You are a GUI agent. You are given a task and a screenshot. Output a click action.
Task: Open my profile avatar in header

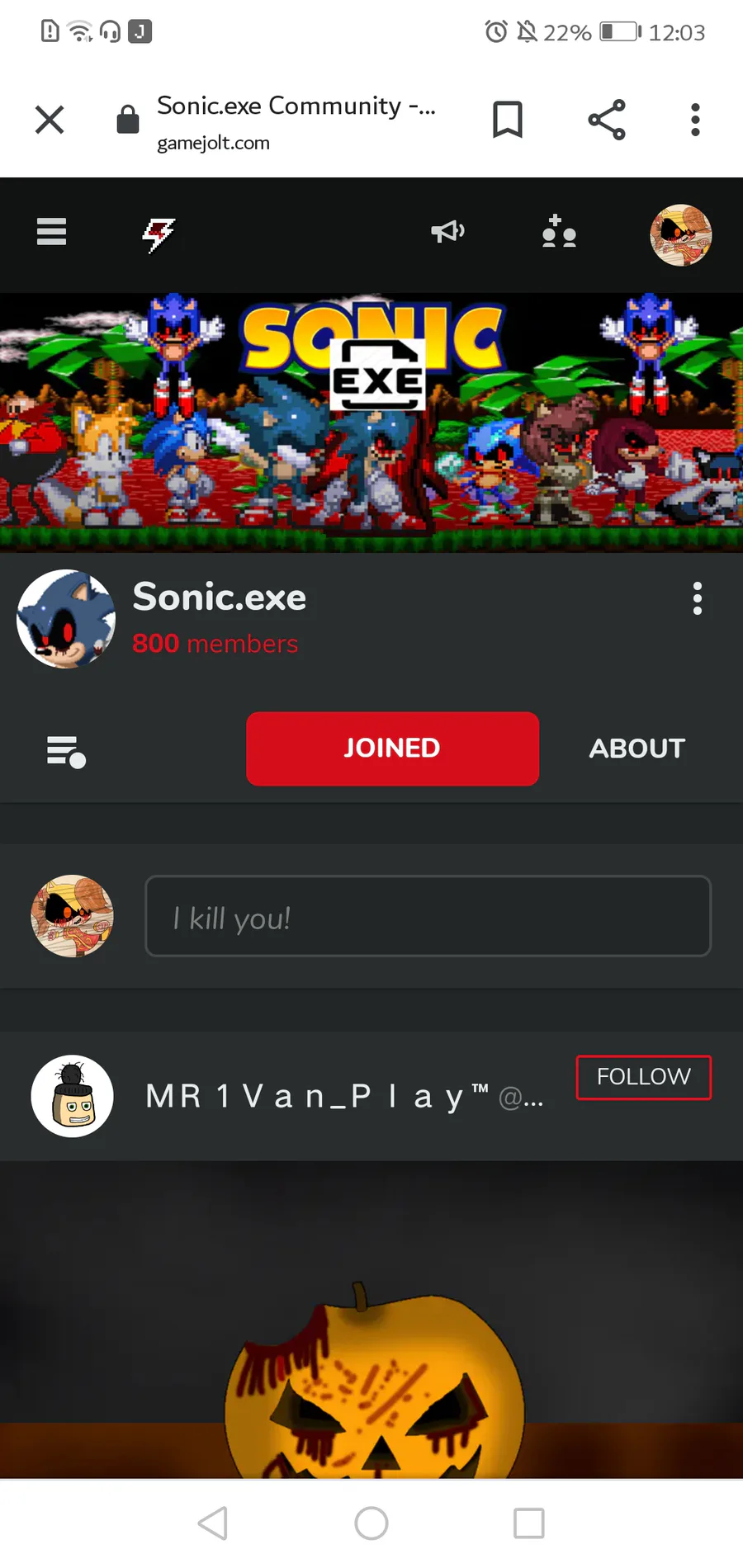(680, 235)
